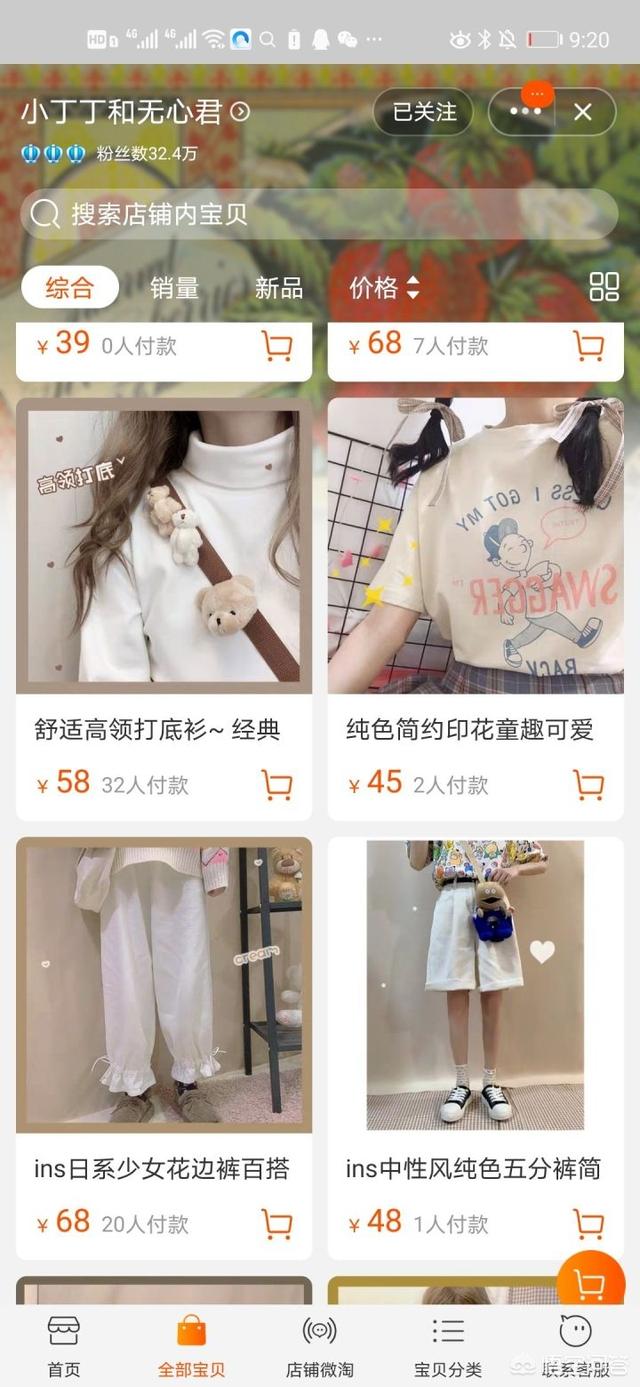Tap the 已关注 follow button
The image size is (640, 1387).
click(424, 112)
